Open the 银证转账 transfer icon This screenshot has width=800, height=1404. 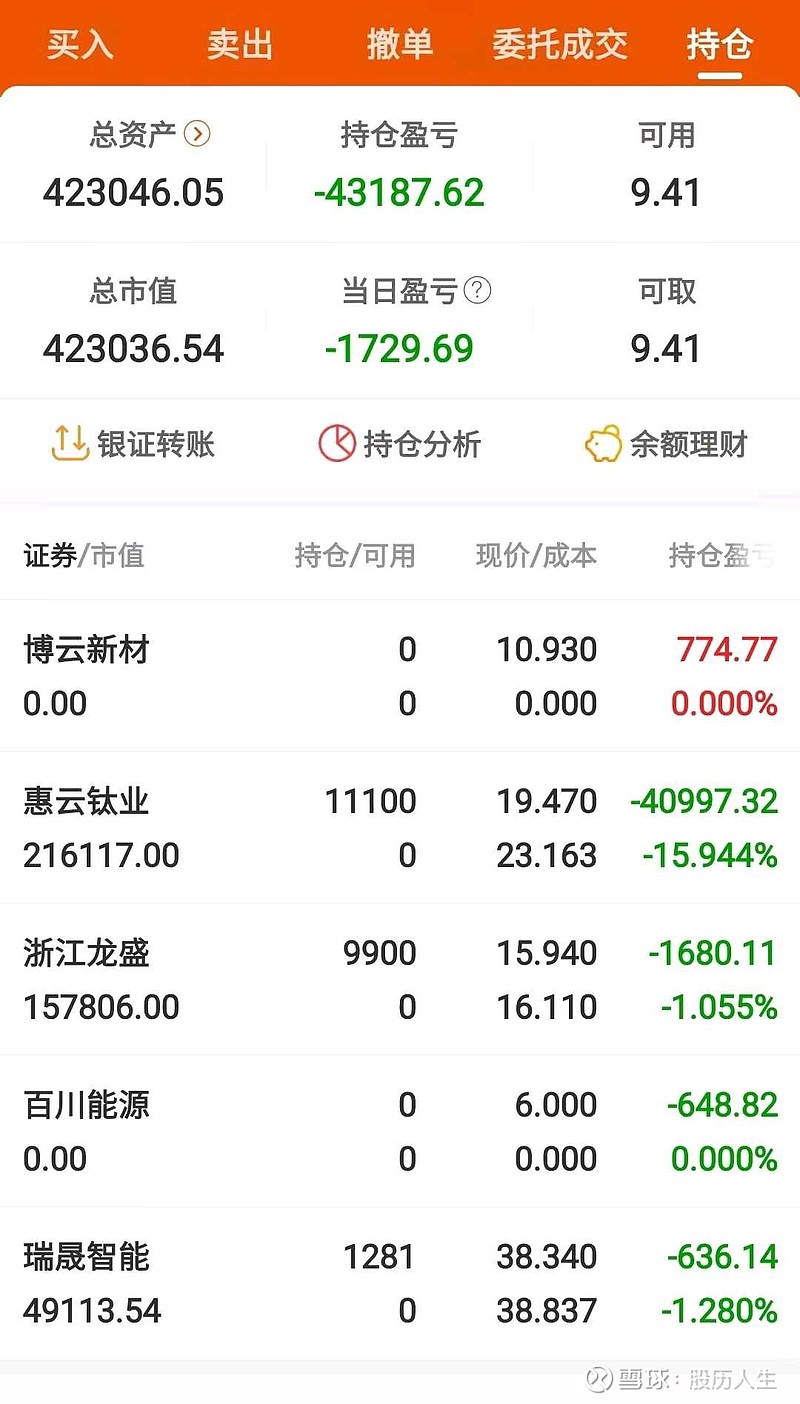(x=68, y=444)
